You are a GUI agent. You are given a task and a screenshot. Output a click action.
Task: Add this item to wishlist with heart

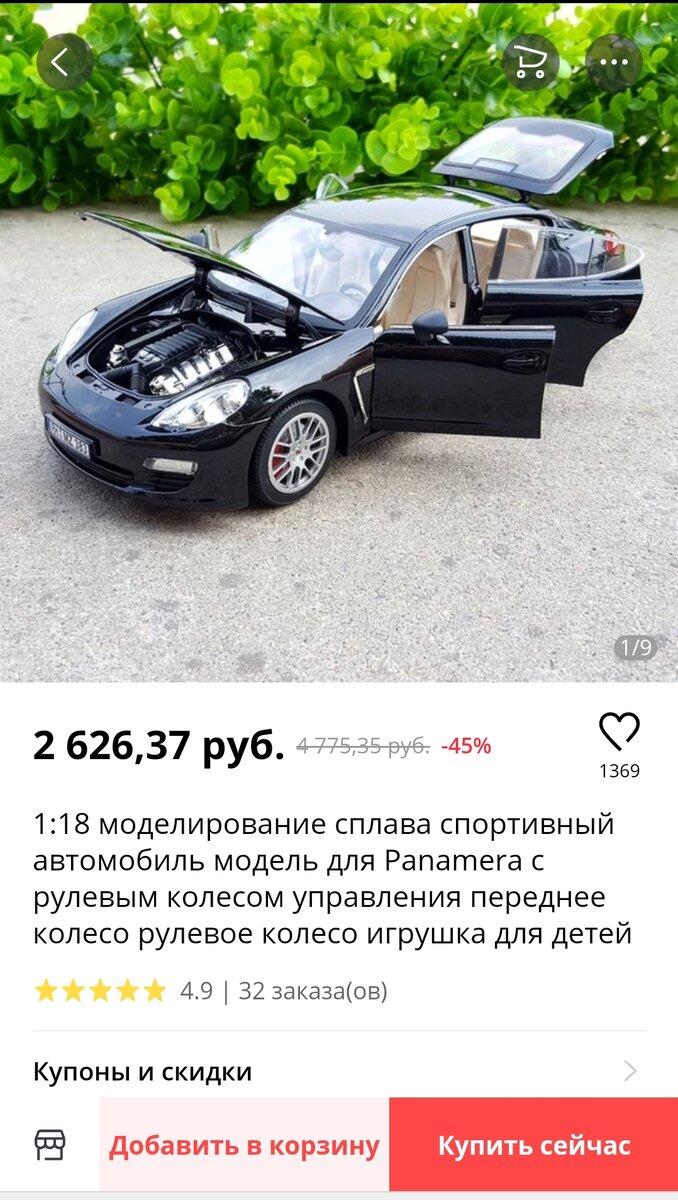pyautogui.click(x=619, y=733)
